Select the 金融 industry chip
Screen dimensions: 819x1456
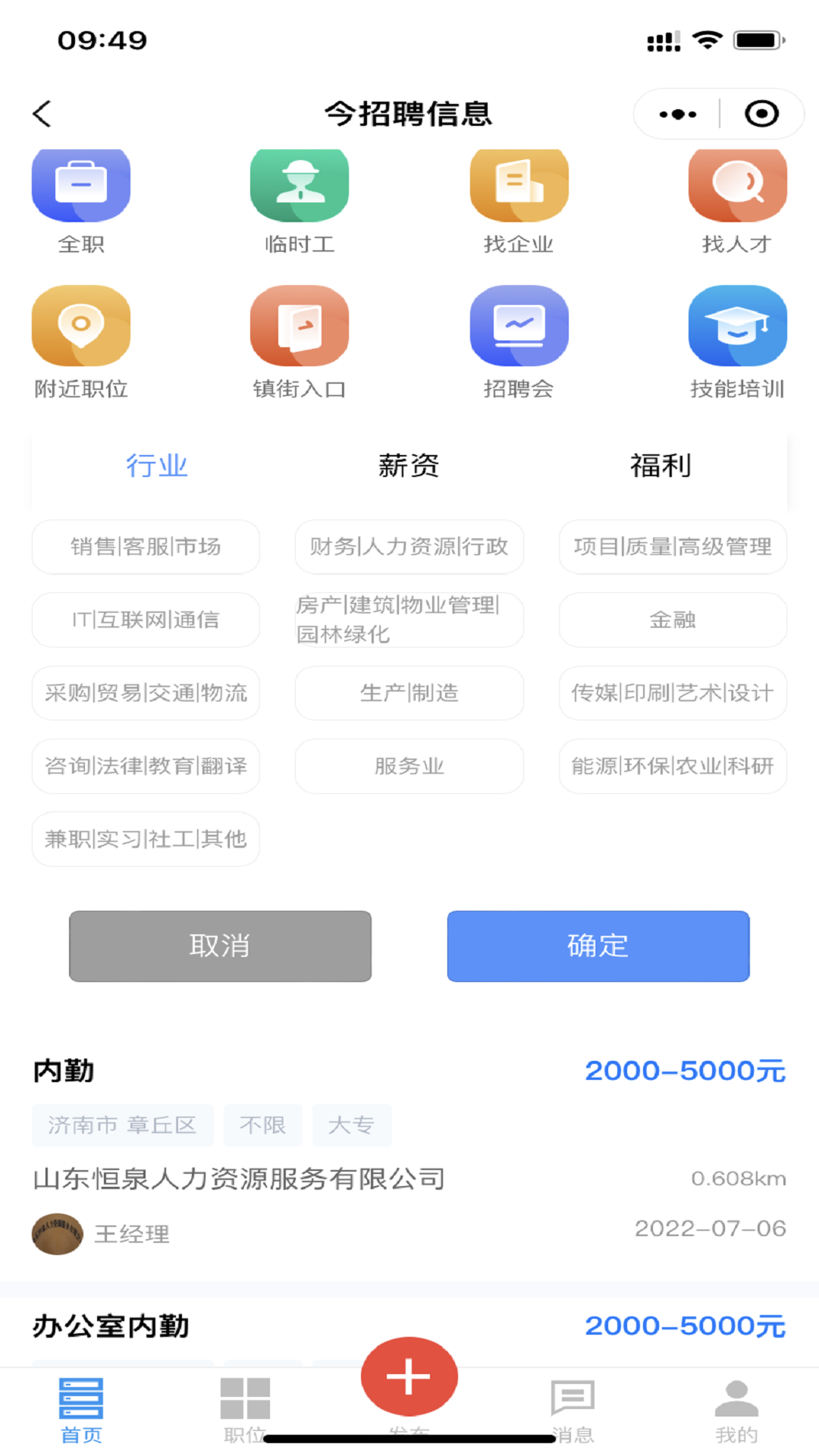click(673, 620)
